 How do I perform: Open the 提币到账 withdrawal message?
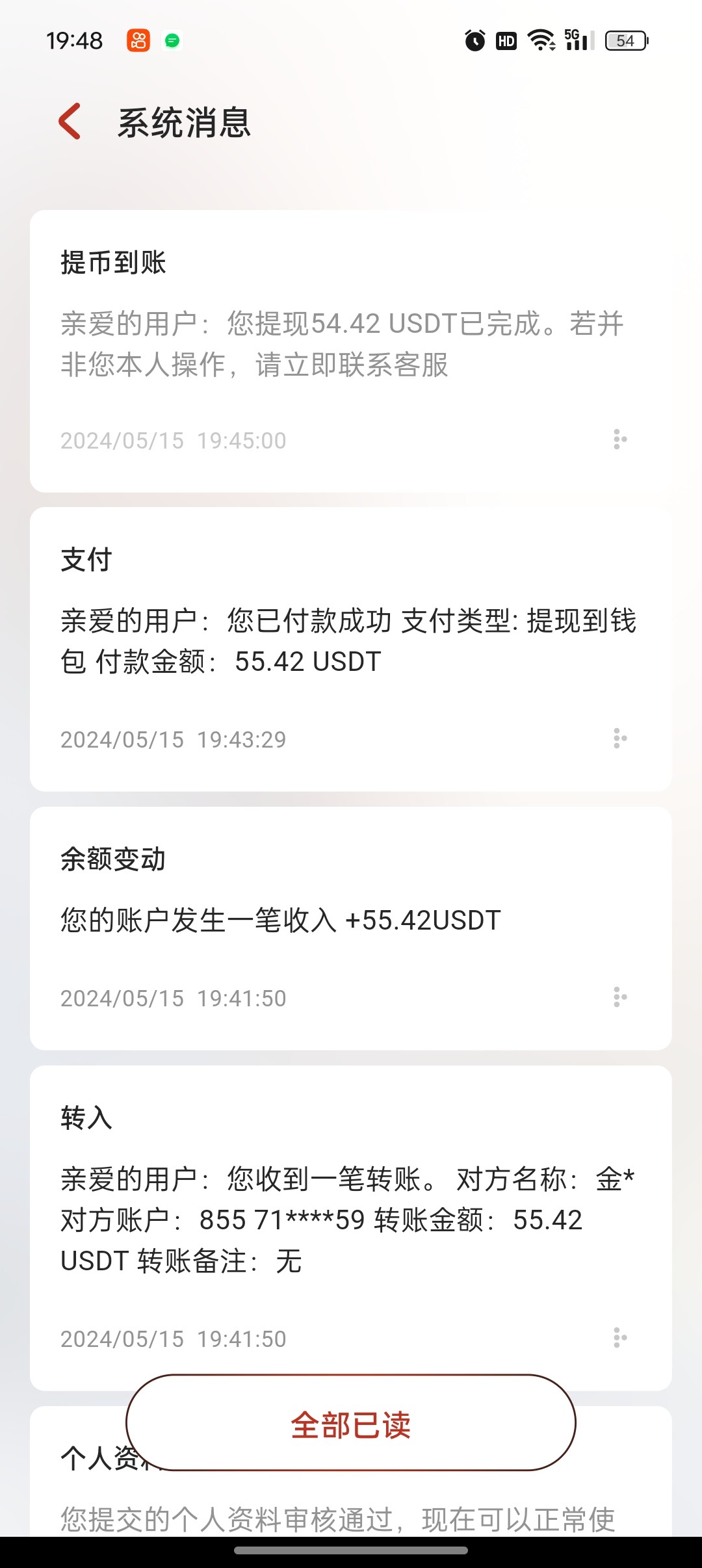351,345
